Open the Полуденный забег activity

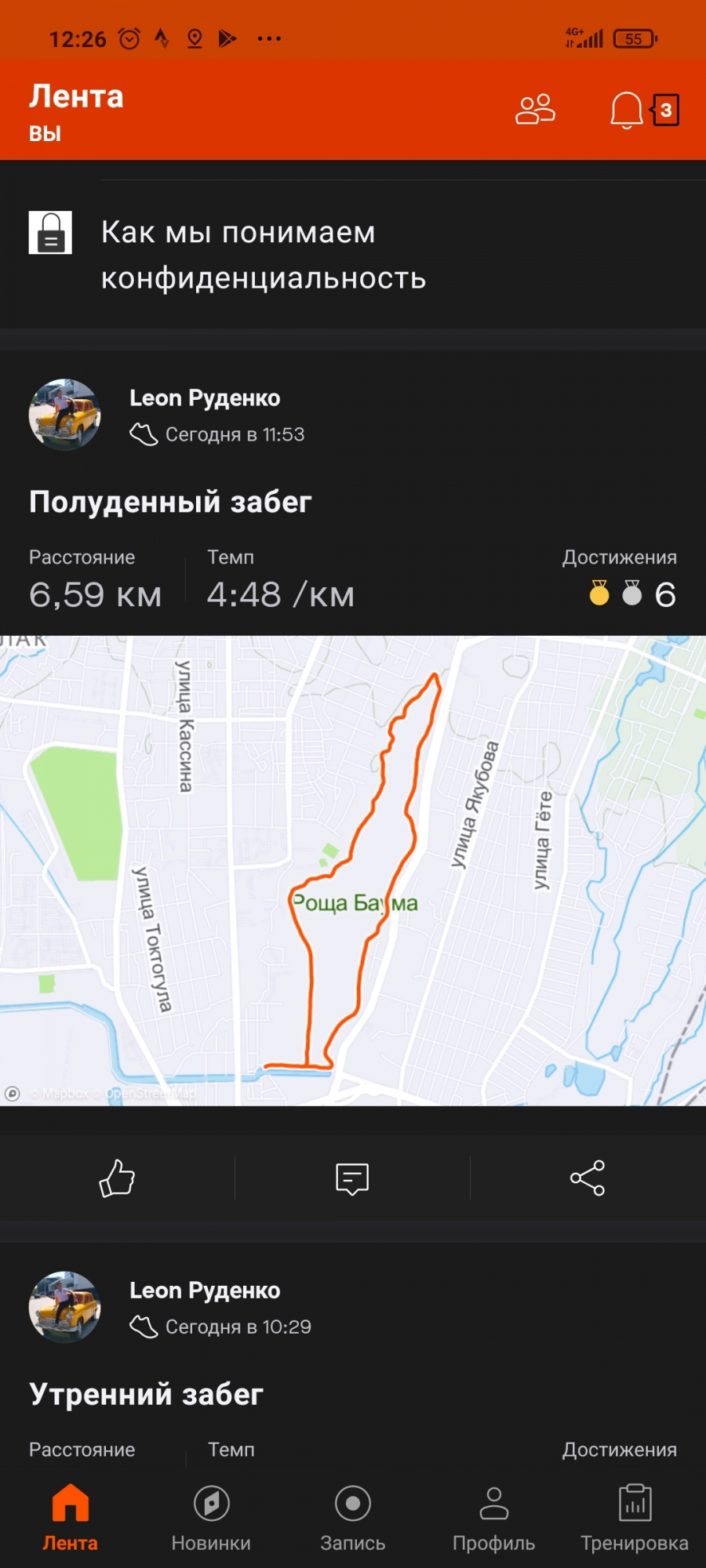(x=170, y=502)
